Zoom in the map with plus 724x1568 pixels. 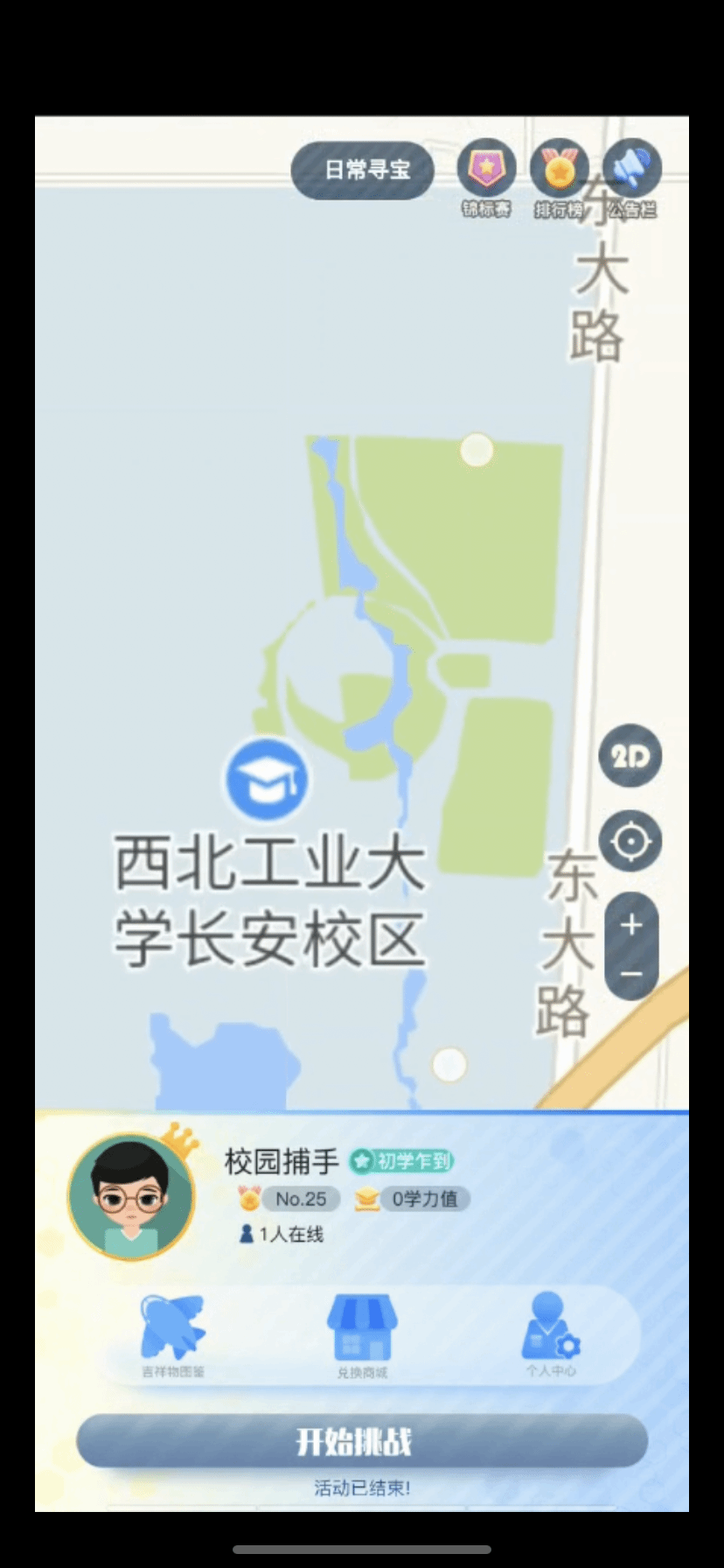point(631,925)
